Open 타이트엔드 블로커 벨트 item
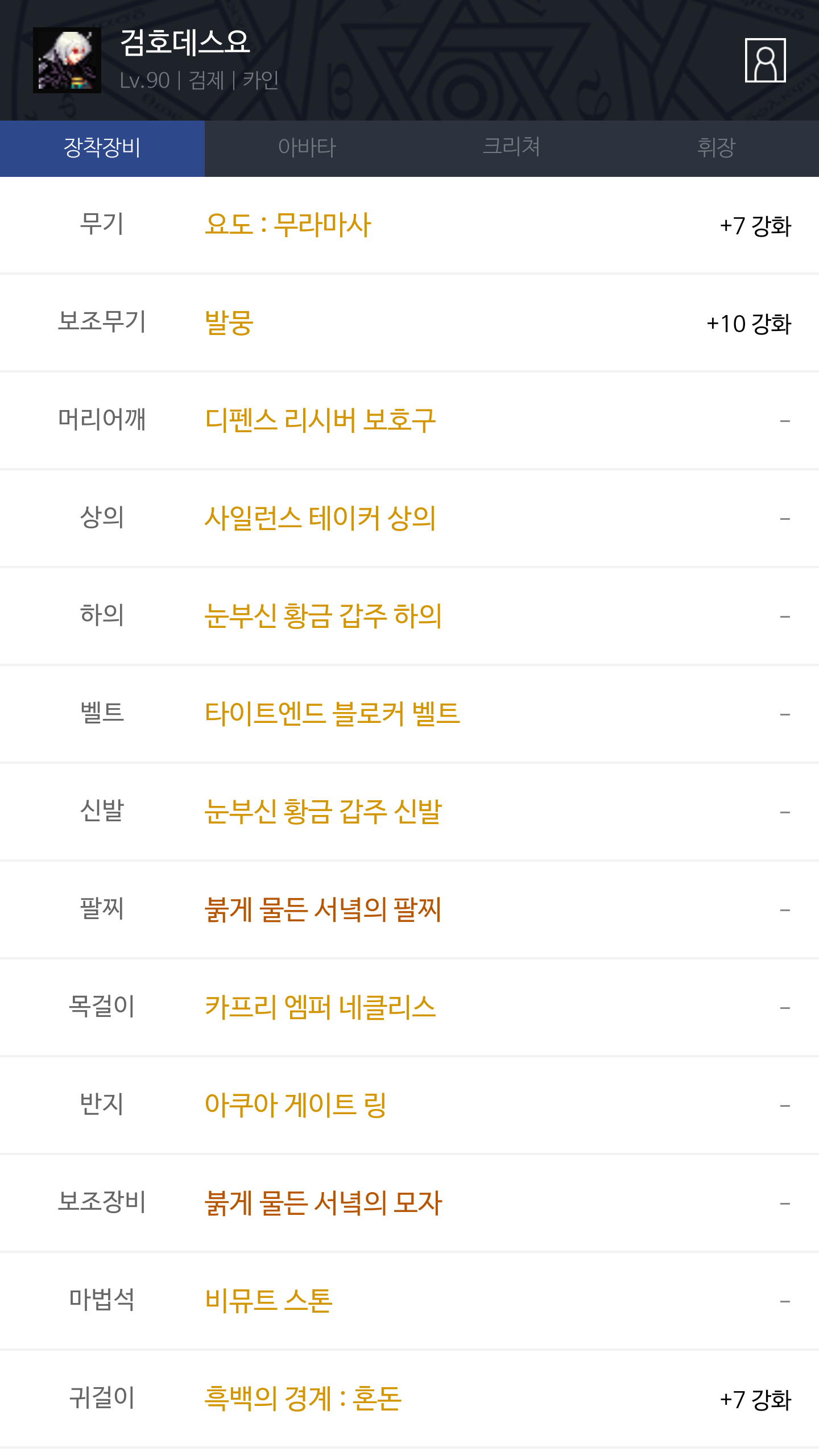Image resolution: width=819 pixels, height=1456 pixels. [x=332, y=714]
